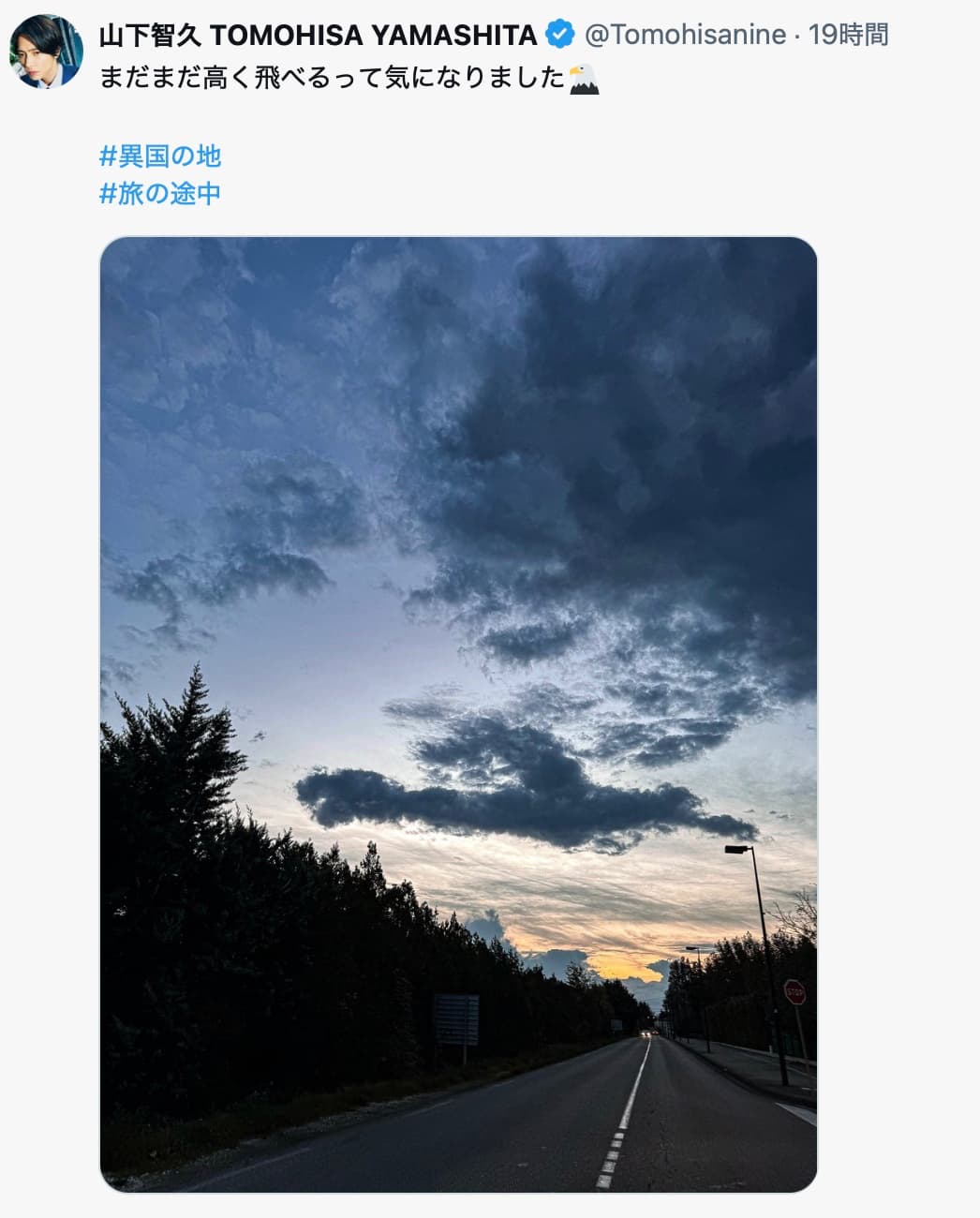Click the orange sunset glow in the image
Screen dimensions: 980x1218
click(x=614, y=970)
